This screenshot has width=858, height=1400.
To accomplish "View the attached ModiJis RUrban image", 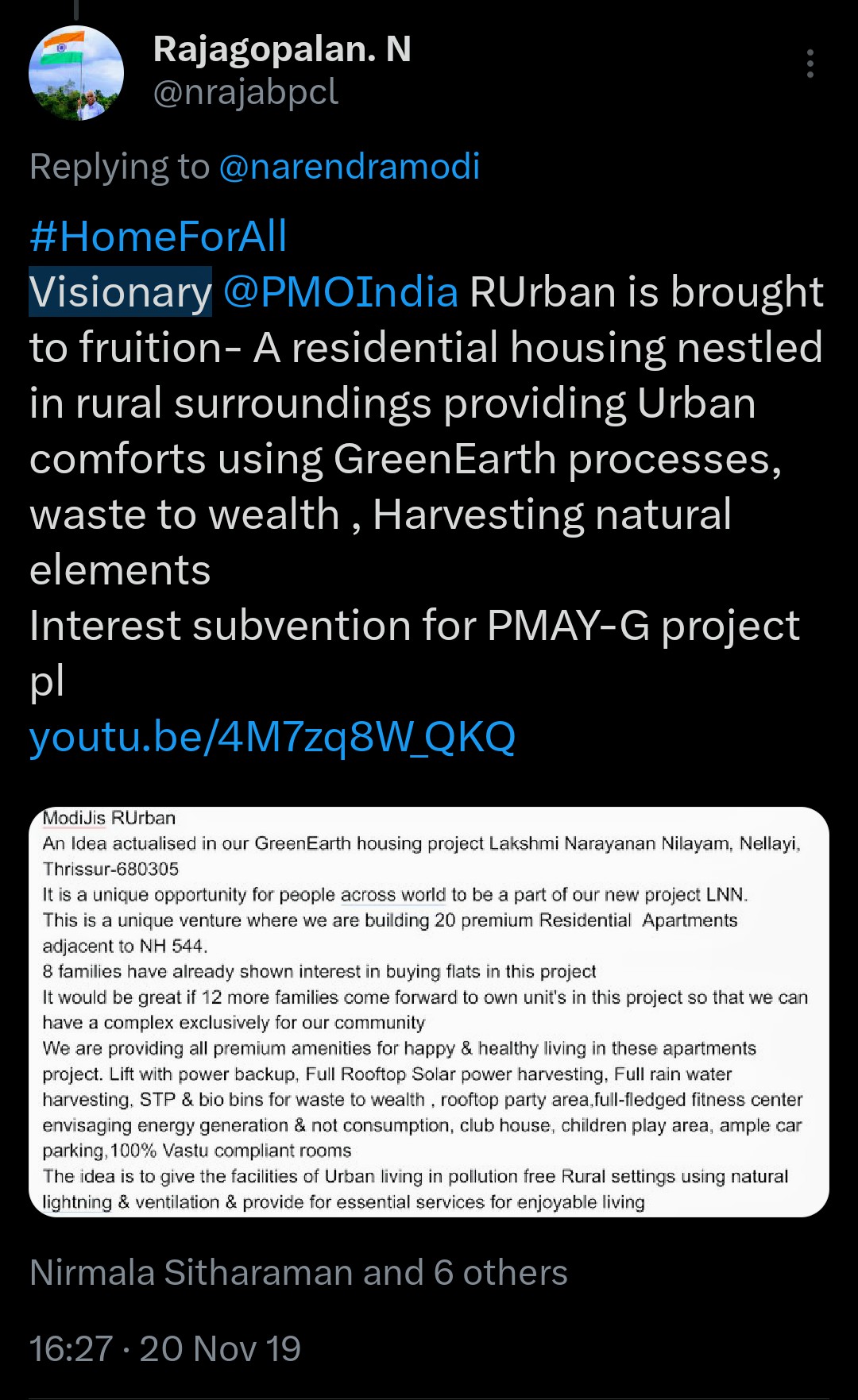I will [x=429, y=1011].
